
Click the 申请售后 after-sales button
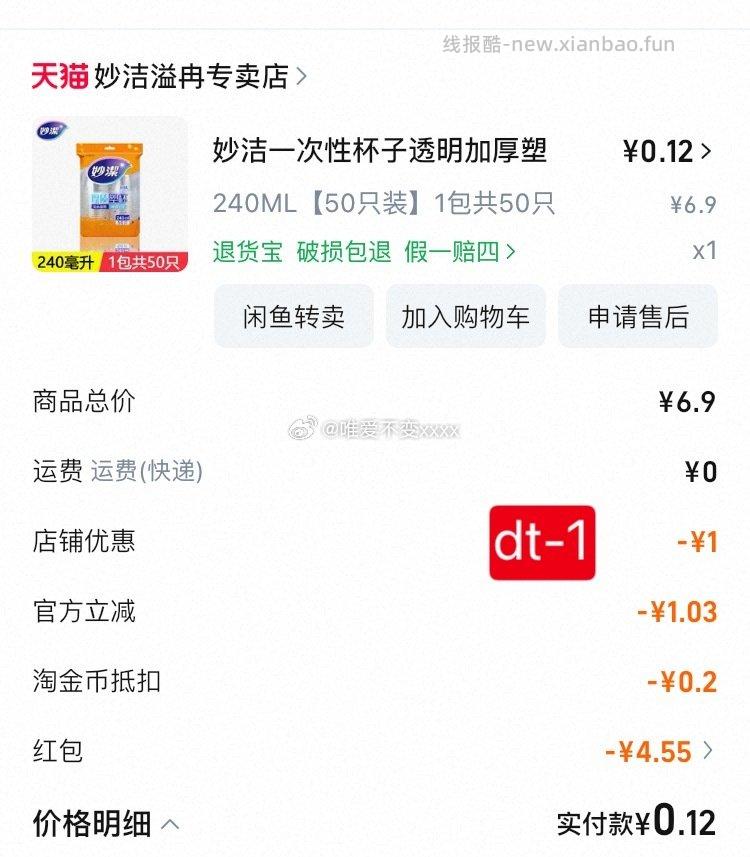638,315
